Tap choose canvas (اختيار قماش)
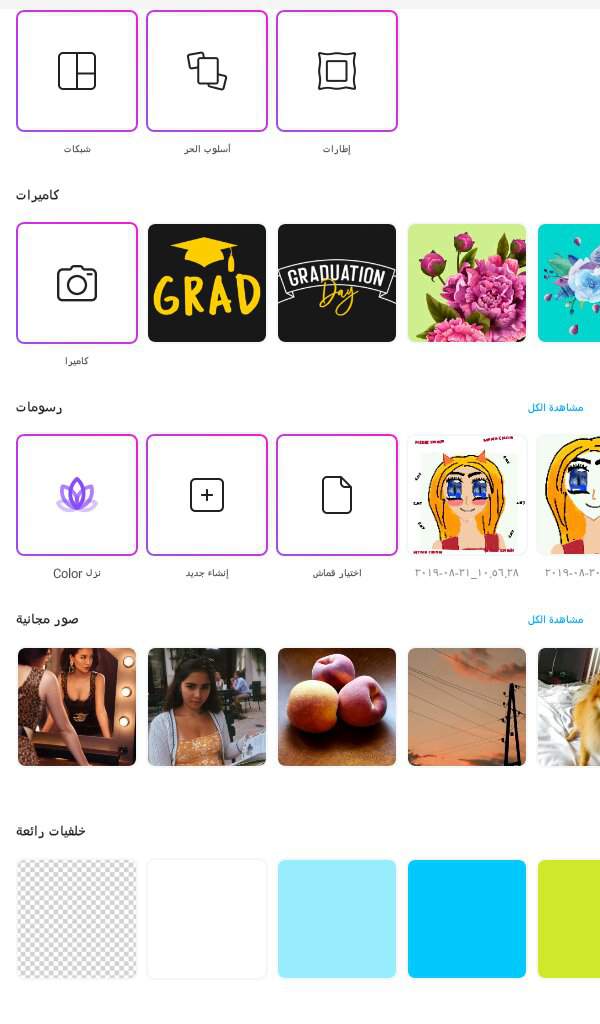Screen dimensions: 600x1024 click(337, 495)
